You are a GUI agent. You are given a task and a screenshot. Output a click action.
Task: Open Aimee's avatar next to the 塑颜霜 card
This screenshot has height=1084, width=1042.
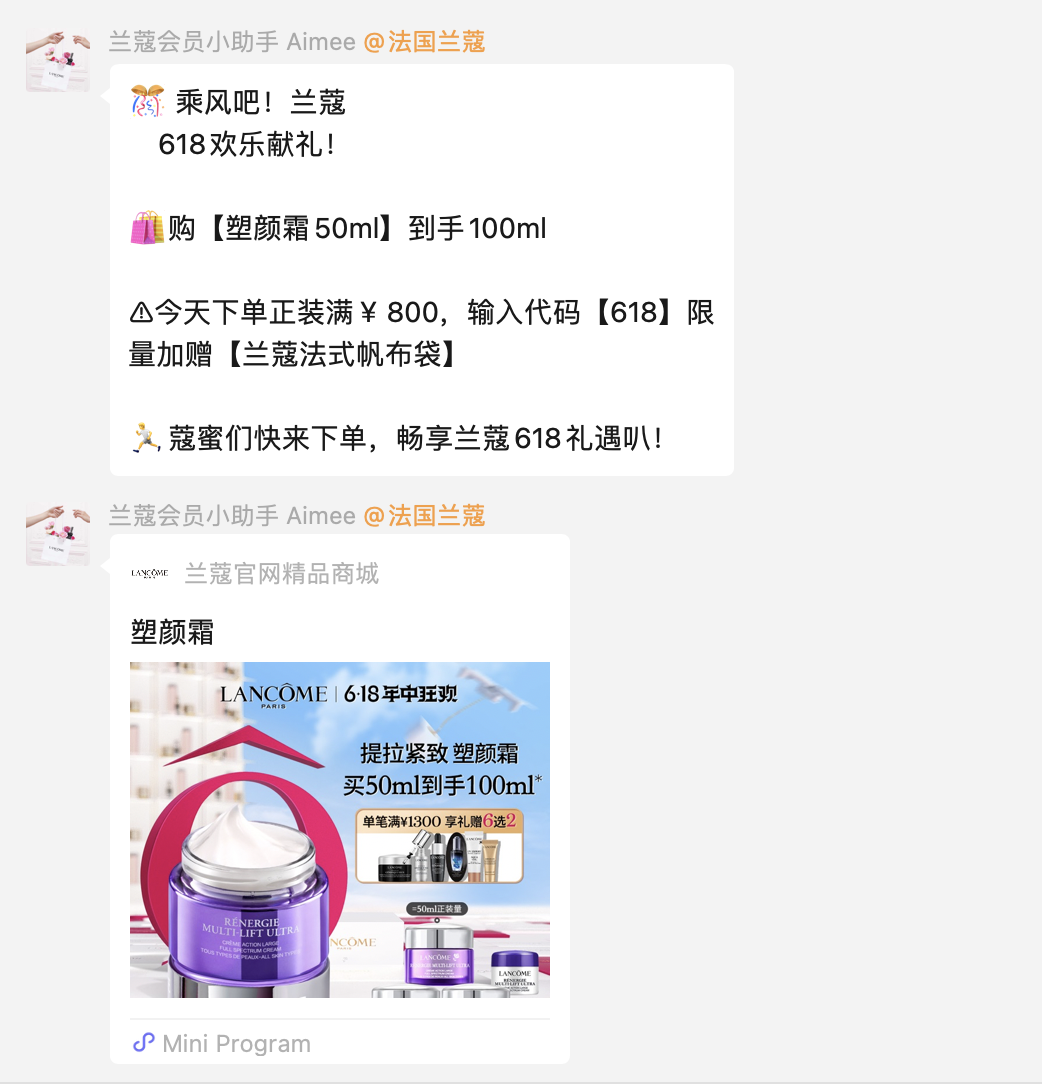coord(58,535)
